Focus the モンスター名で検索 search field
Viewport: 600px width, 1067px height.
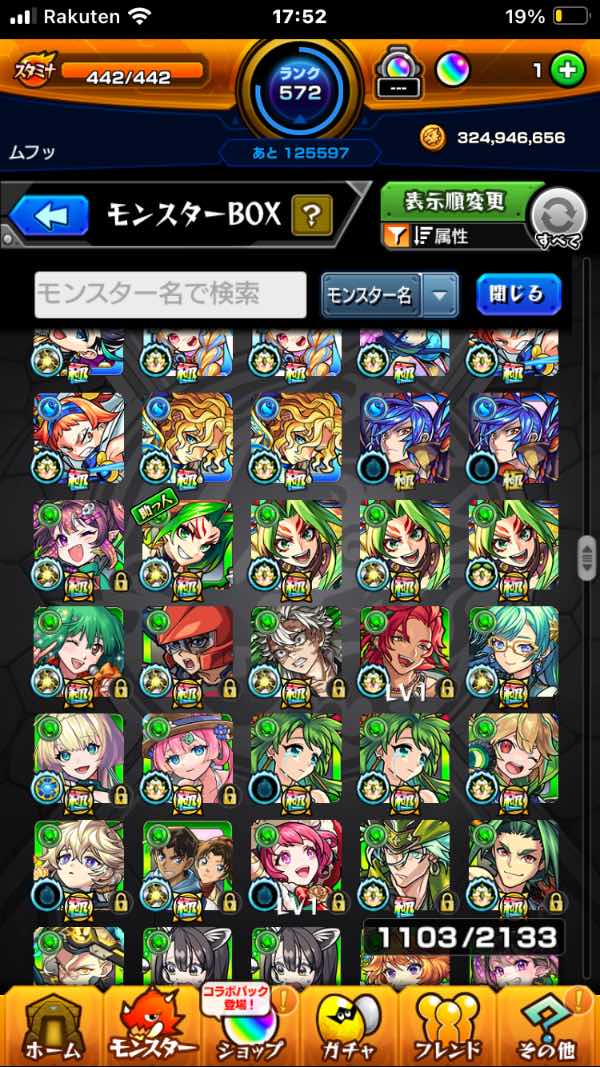point(170,294)
